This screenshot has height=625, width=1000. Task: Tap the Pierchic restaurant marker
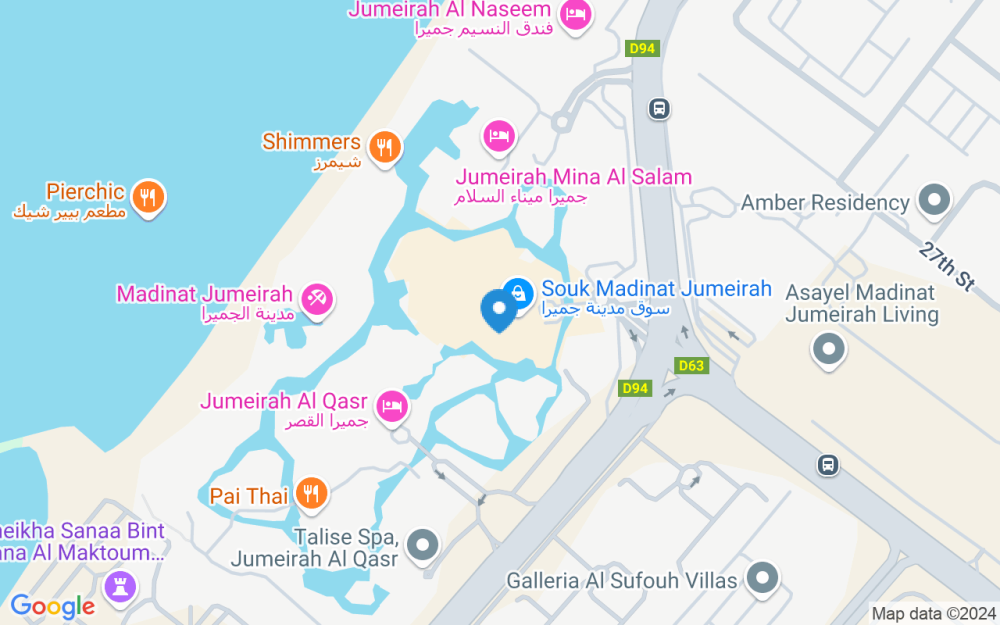click(x=149, y=196)
